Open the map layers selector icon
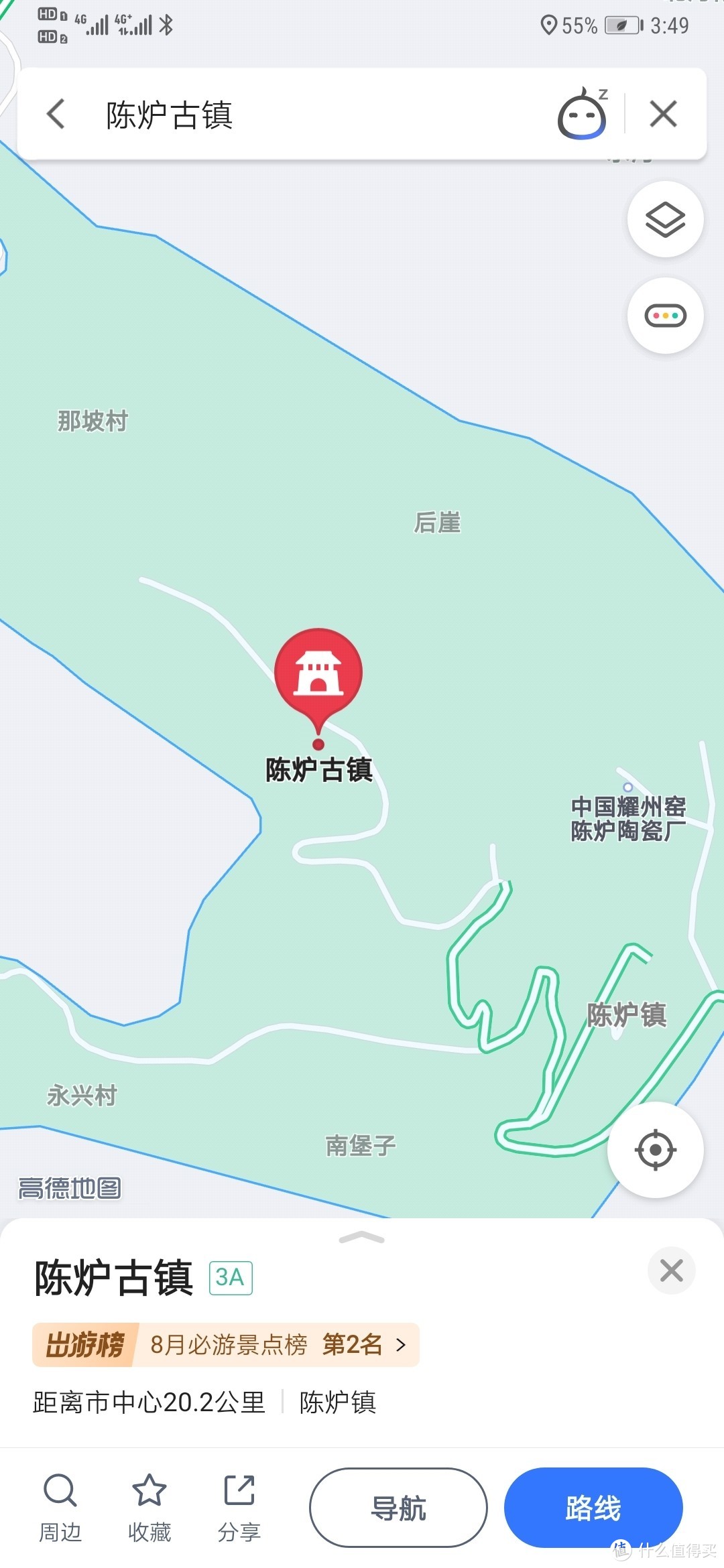Viewport: 724px width, 1568px height. [x=665, y=219]
